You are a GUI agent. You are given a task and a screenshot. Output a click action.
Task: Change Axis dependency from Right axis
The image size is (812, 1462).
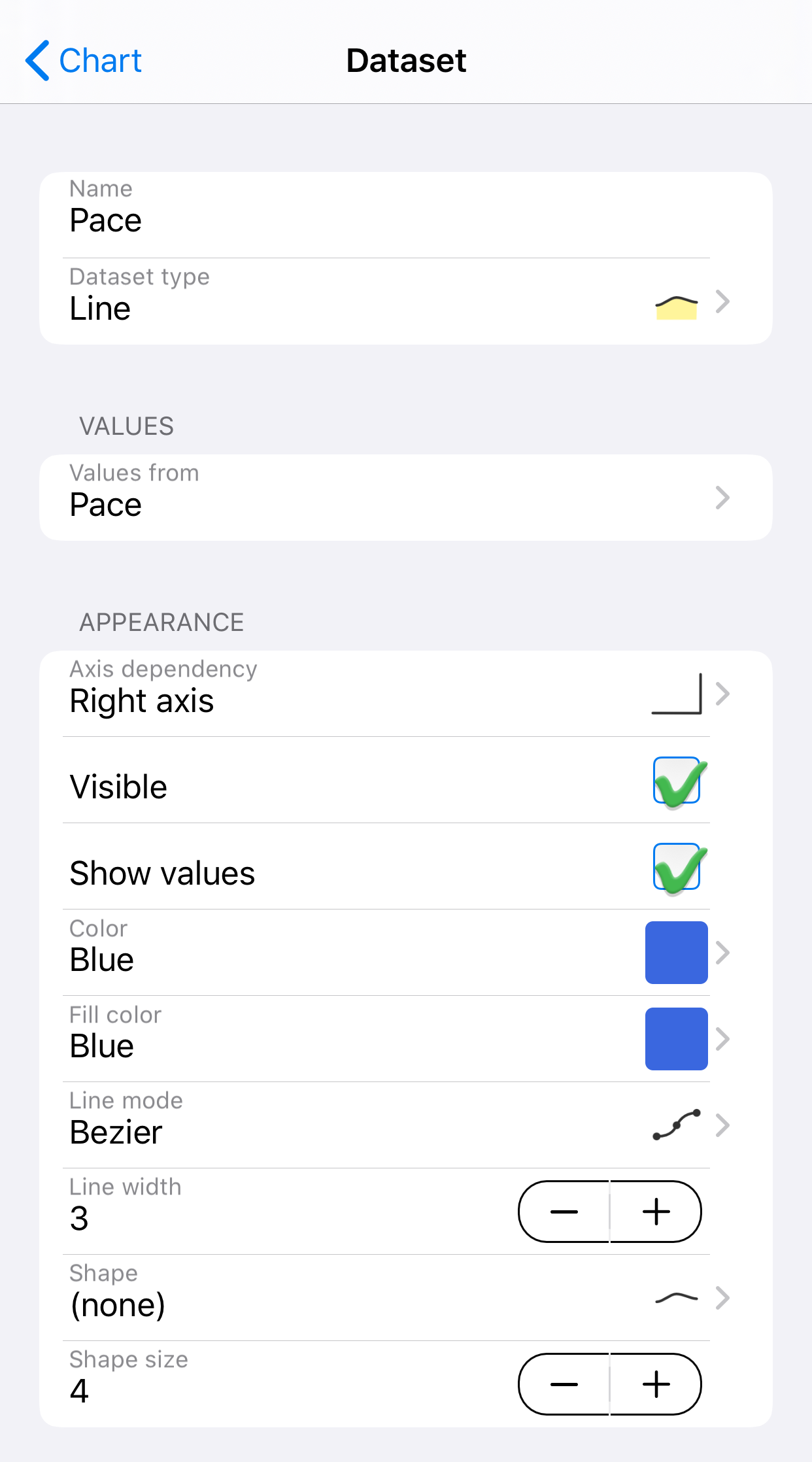point(405,694)
